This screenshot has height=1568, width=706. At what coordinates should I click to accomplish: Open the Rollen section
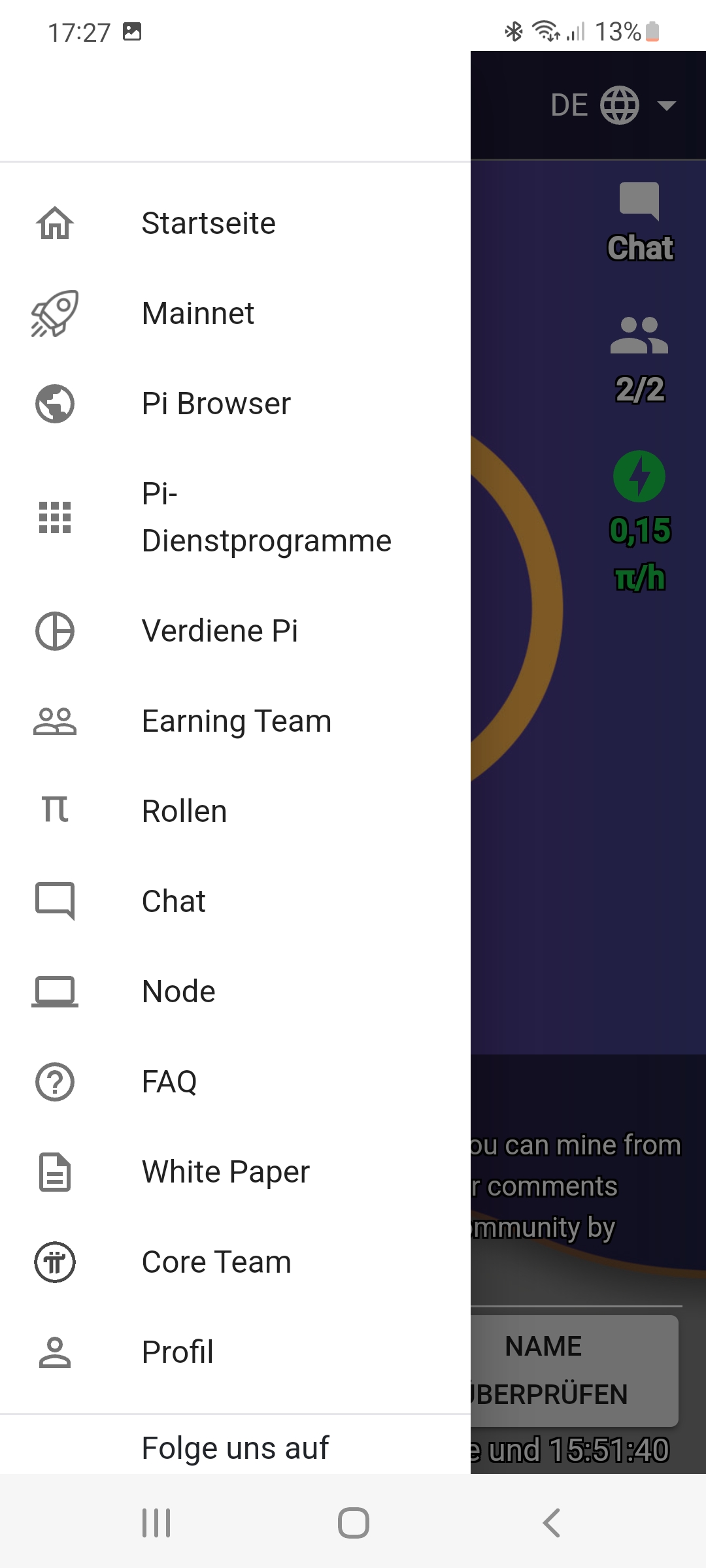tap(184, 811)
